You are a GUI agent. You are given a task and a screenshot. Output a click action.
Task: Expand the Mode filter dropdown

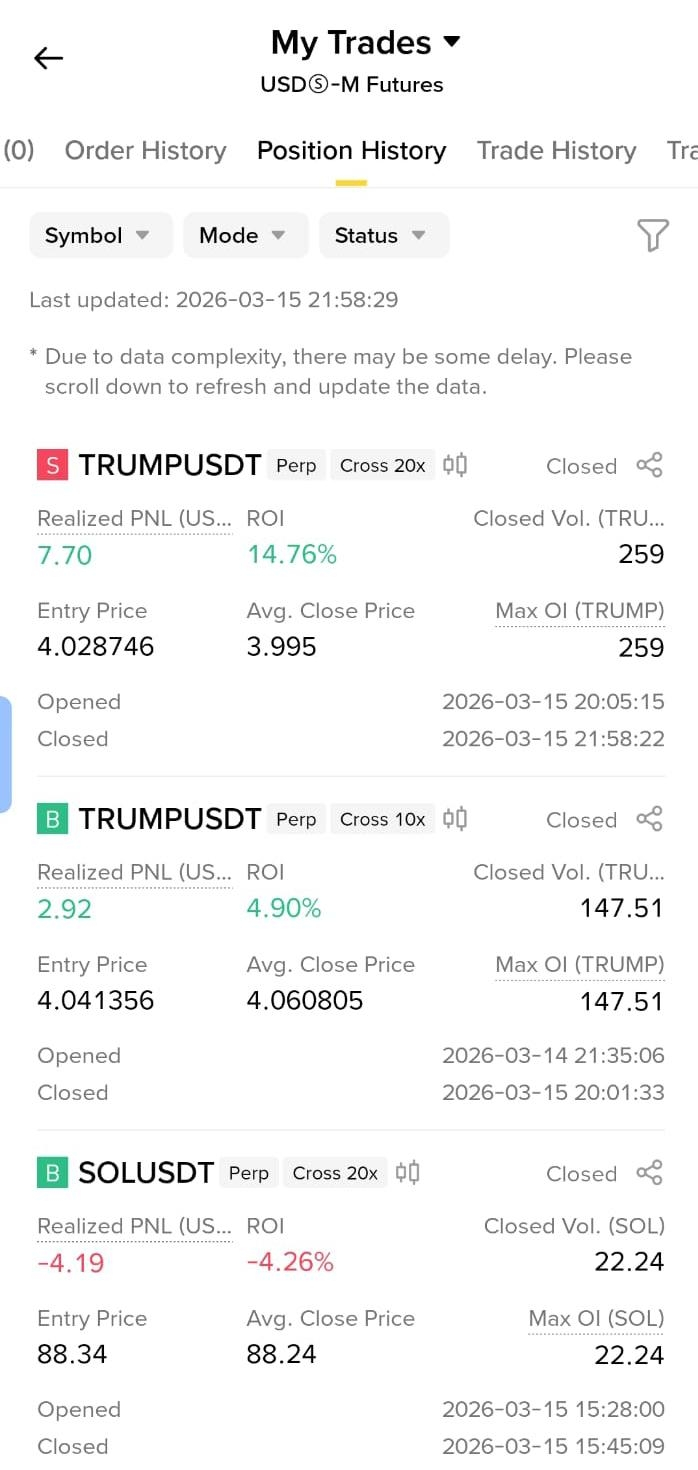(x=244, y=236)
